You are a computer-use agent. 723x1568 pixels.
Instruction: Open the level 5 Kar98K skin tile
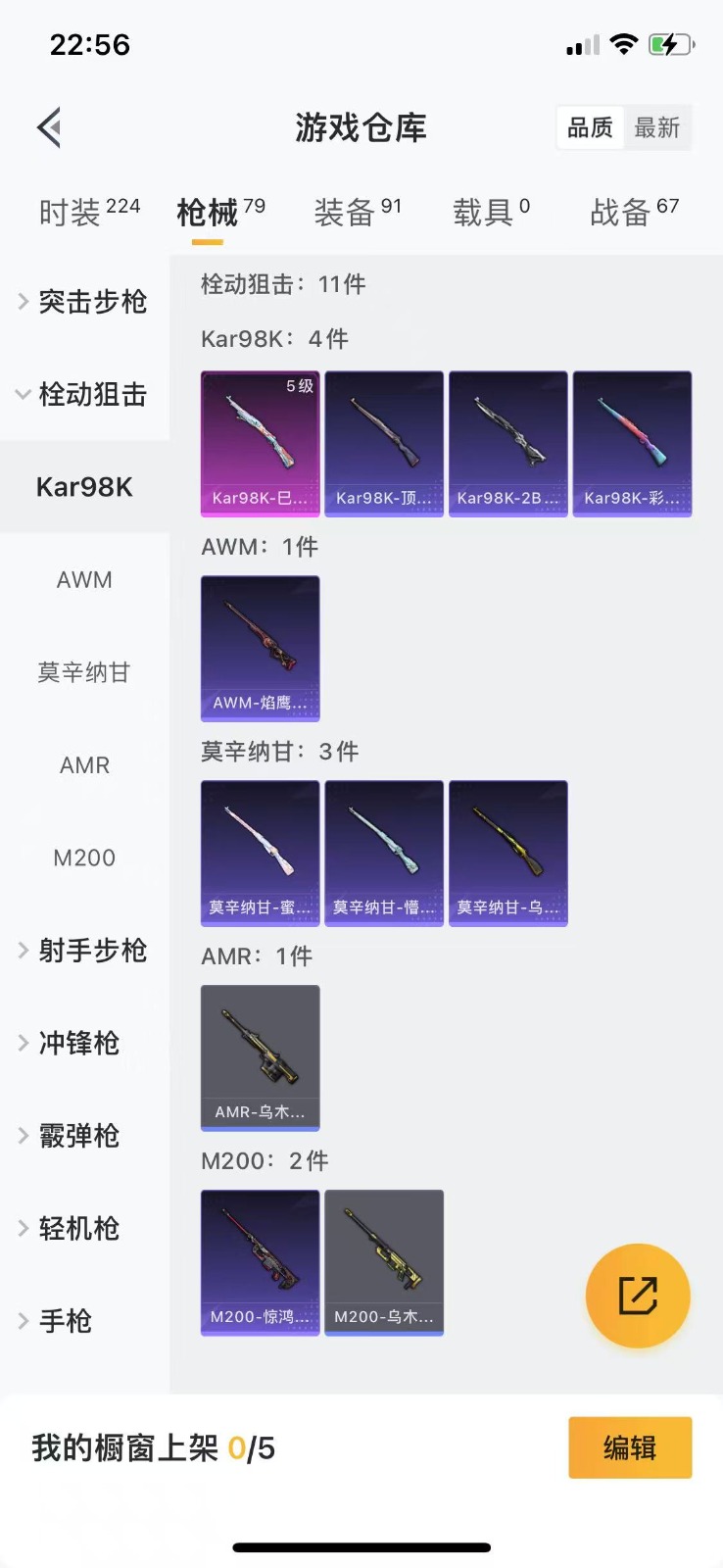click(260, 443)
